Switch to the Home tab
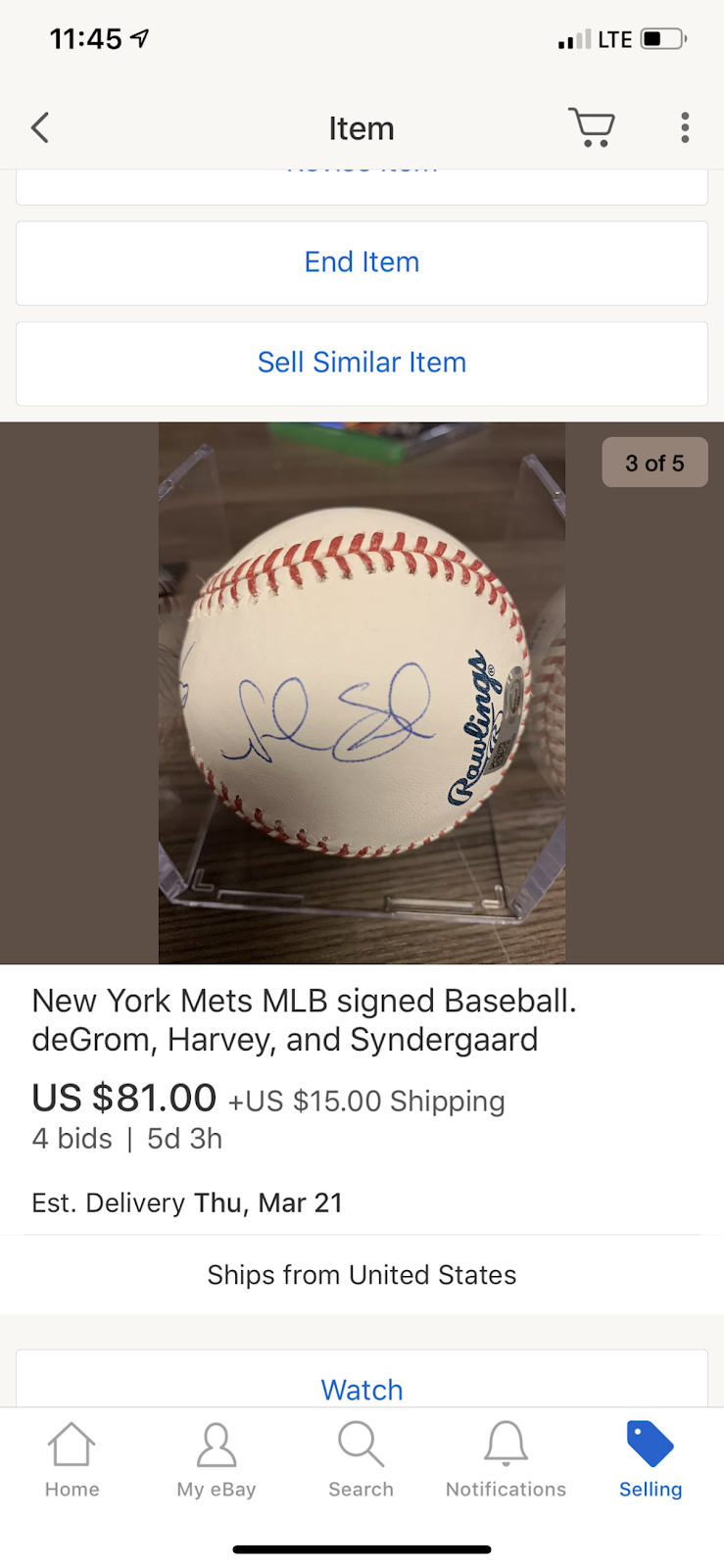This screenshot has width=724, height=1568. pyautogui.click(x=72, y=1461)
